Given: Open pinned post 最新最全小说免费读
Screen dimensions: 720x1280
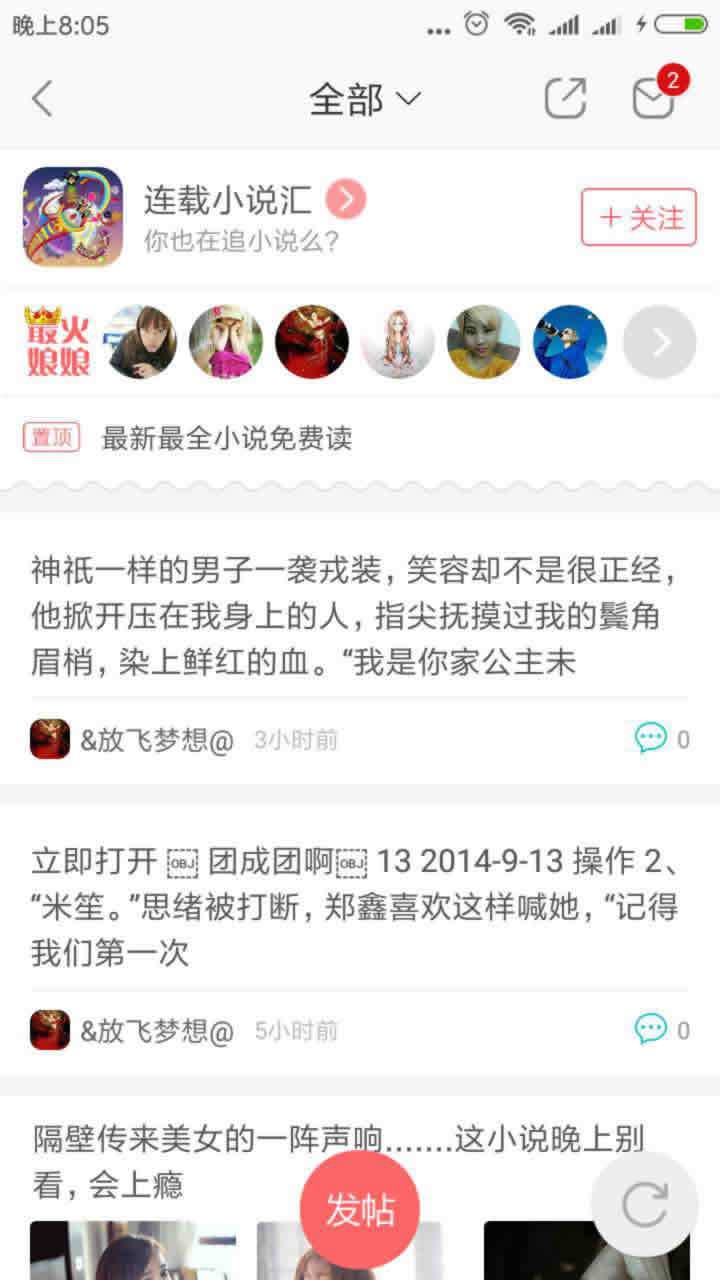Looking at the screenshot, I should point(227,438).
